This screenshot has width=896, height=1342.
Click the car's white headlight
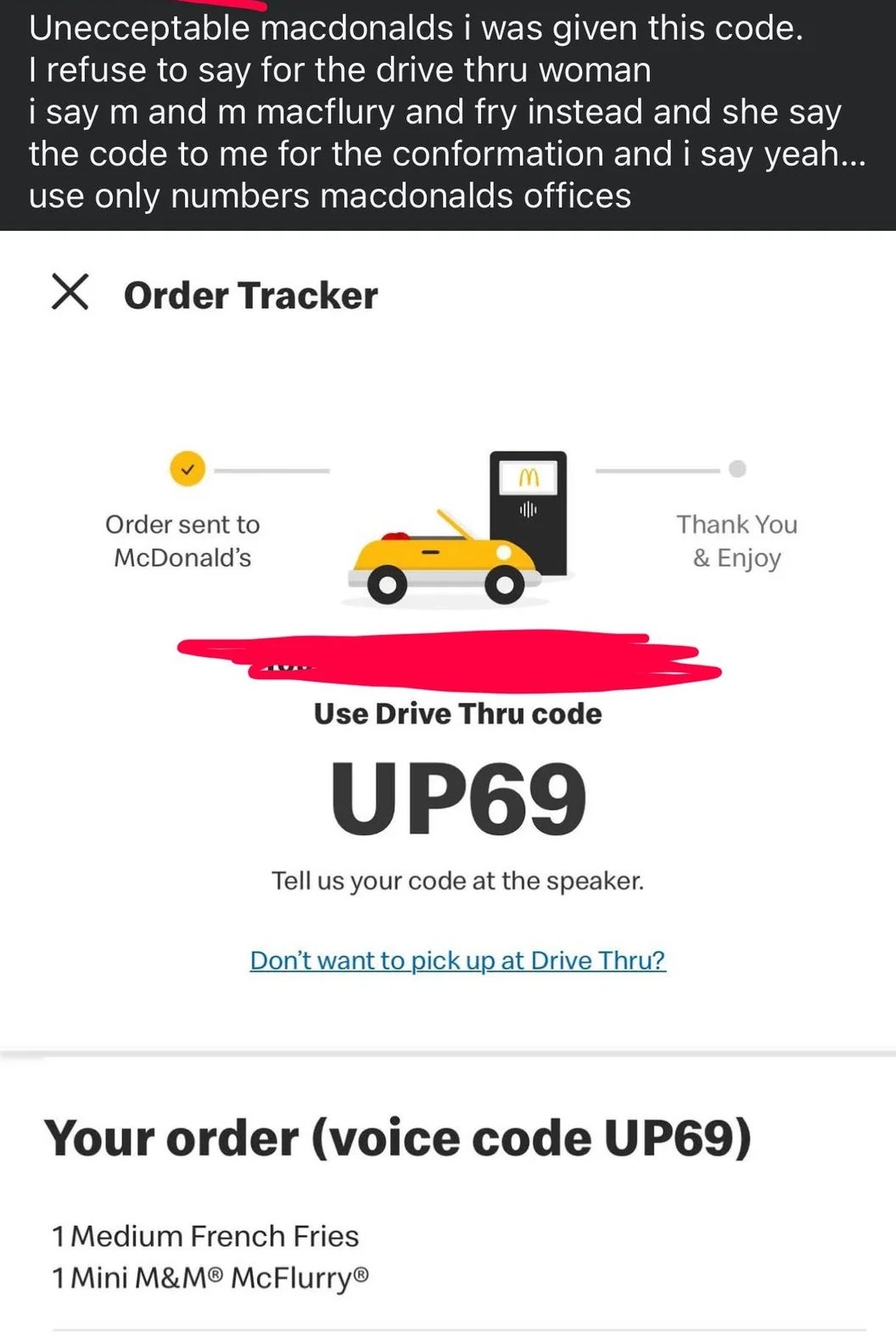pyautogui.click(x=504, y=552)
